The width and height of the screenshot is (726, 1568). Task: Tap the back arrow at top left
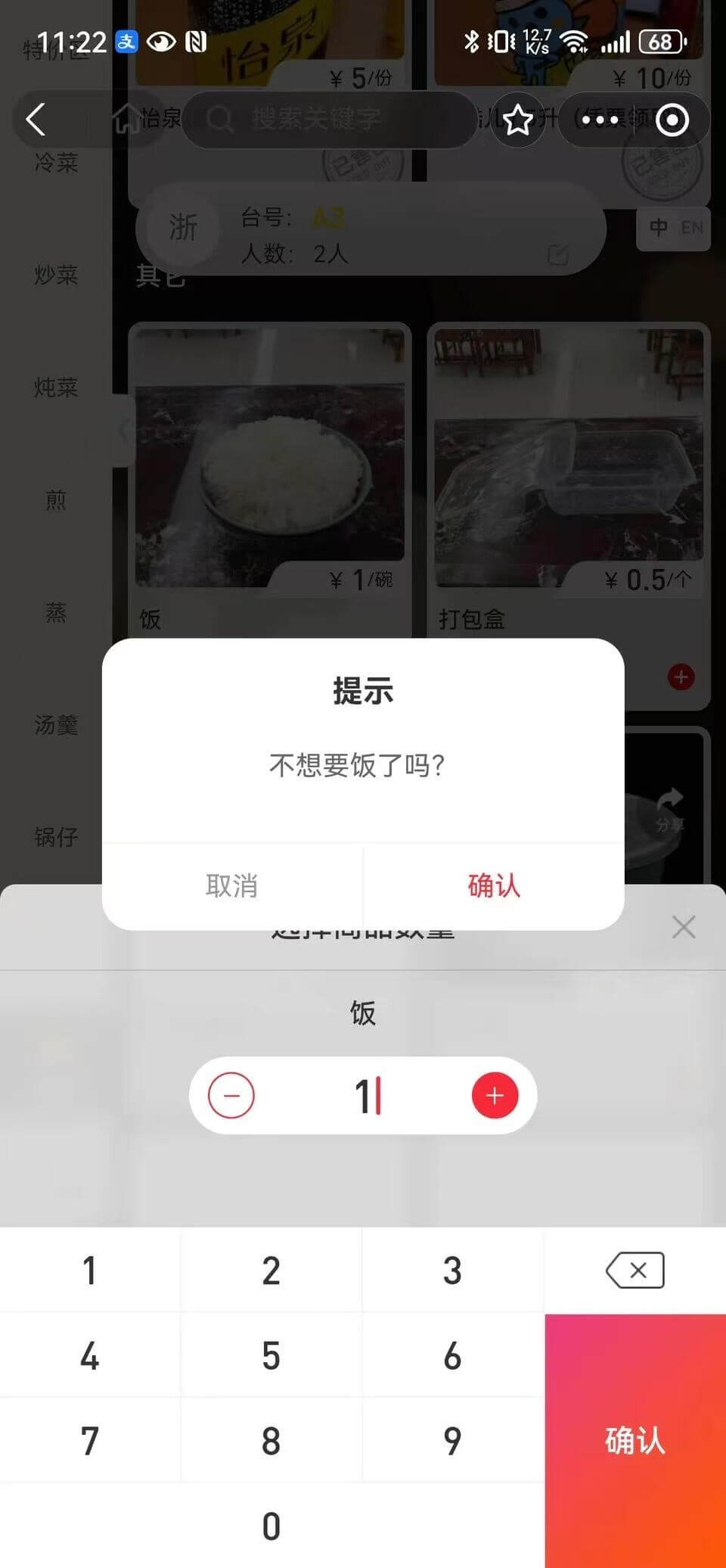click(x=36, y=120)
